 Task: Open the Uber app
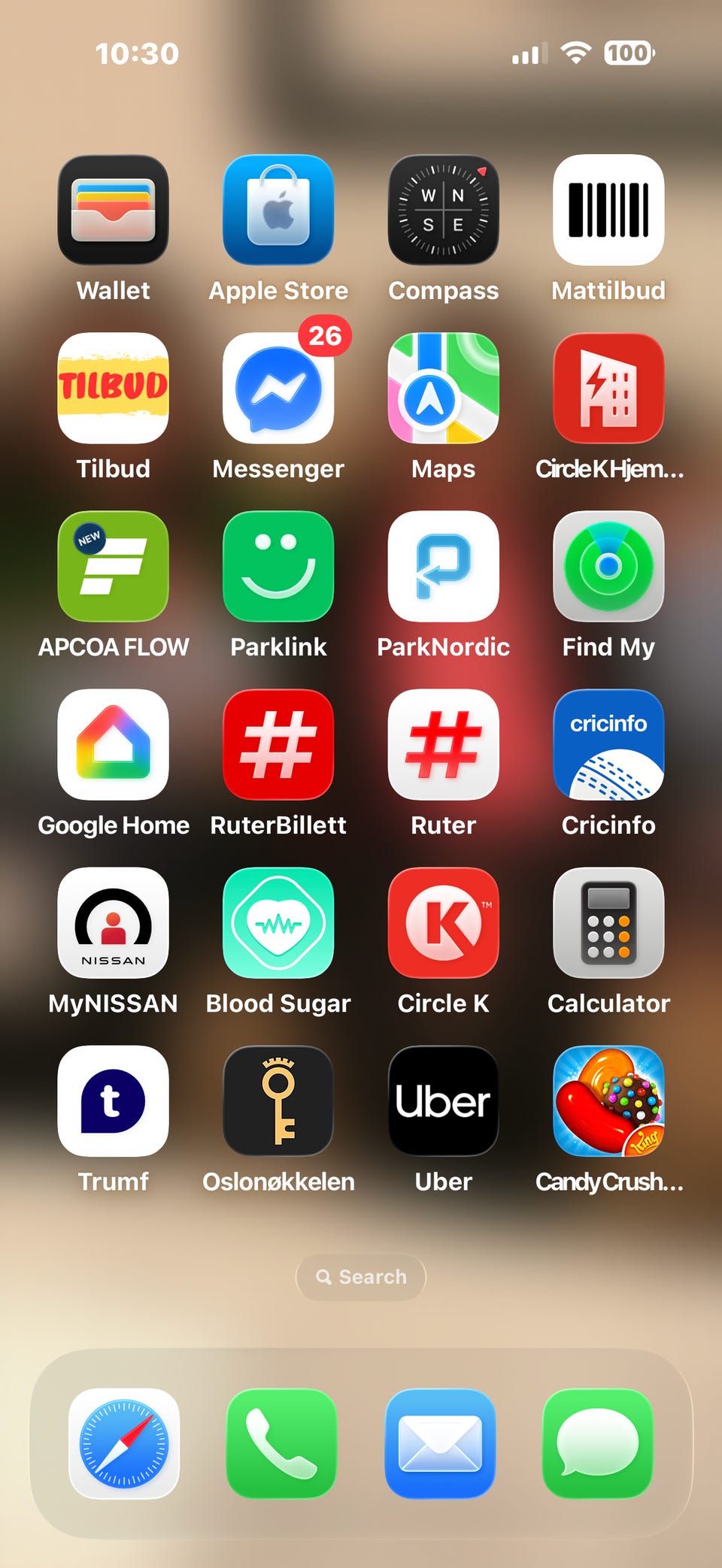pos(443,1100)
